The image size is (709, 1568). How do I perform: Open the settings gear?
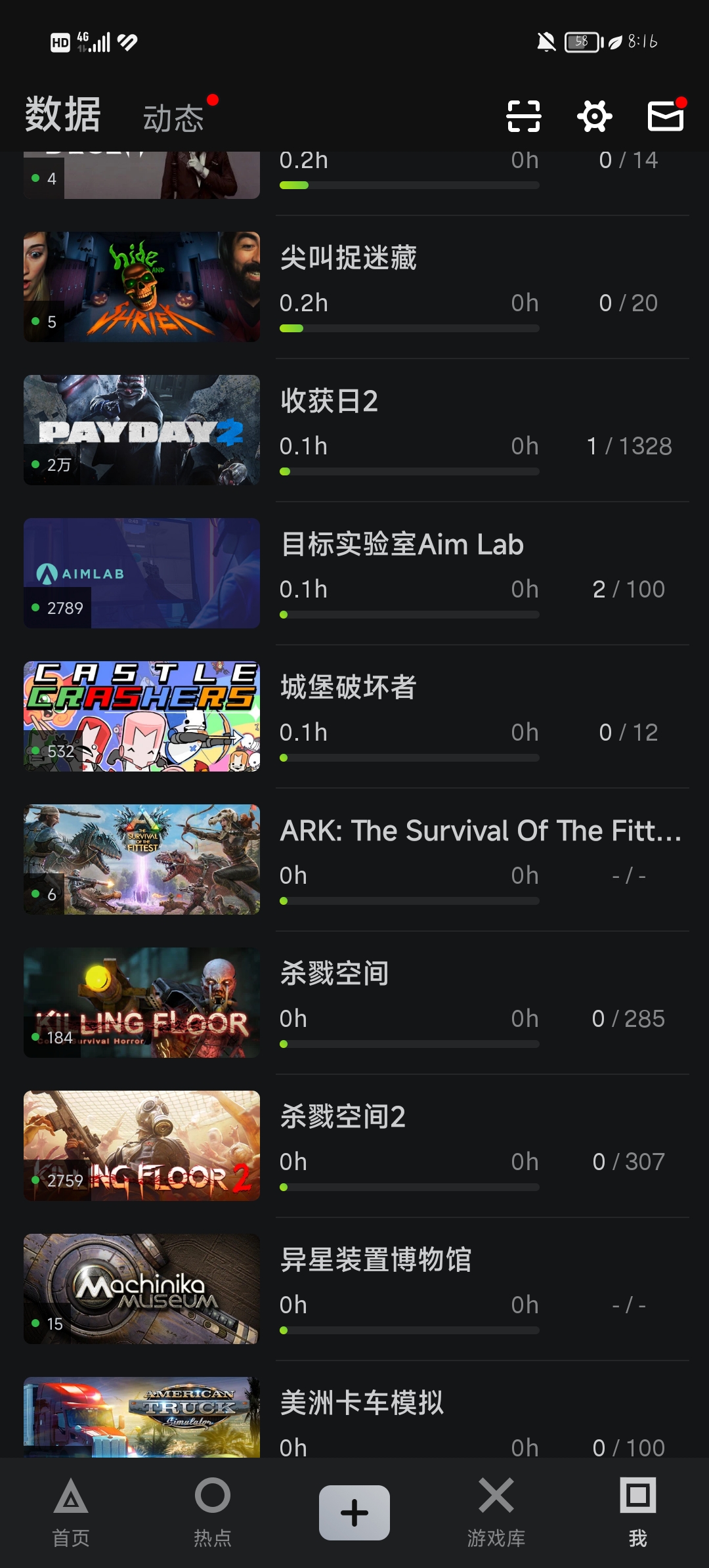tap(594, 116)
